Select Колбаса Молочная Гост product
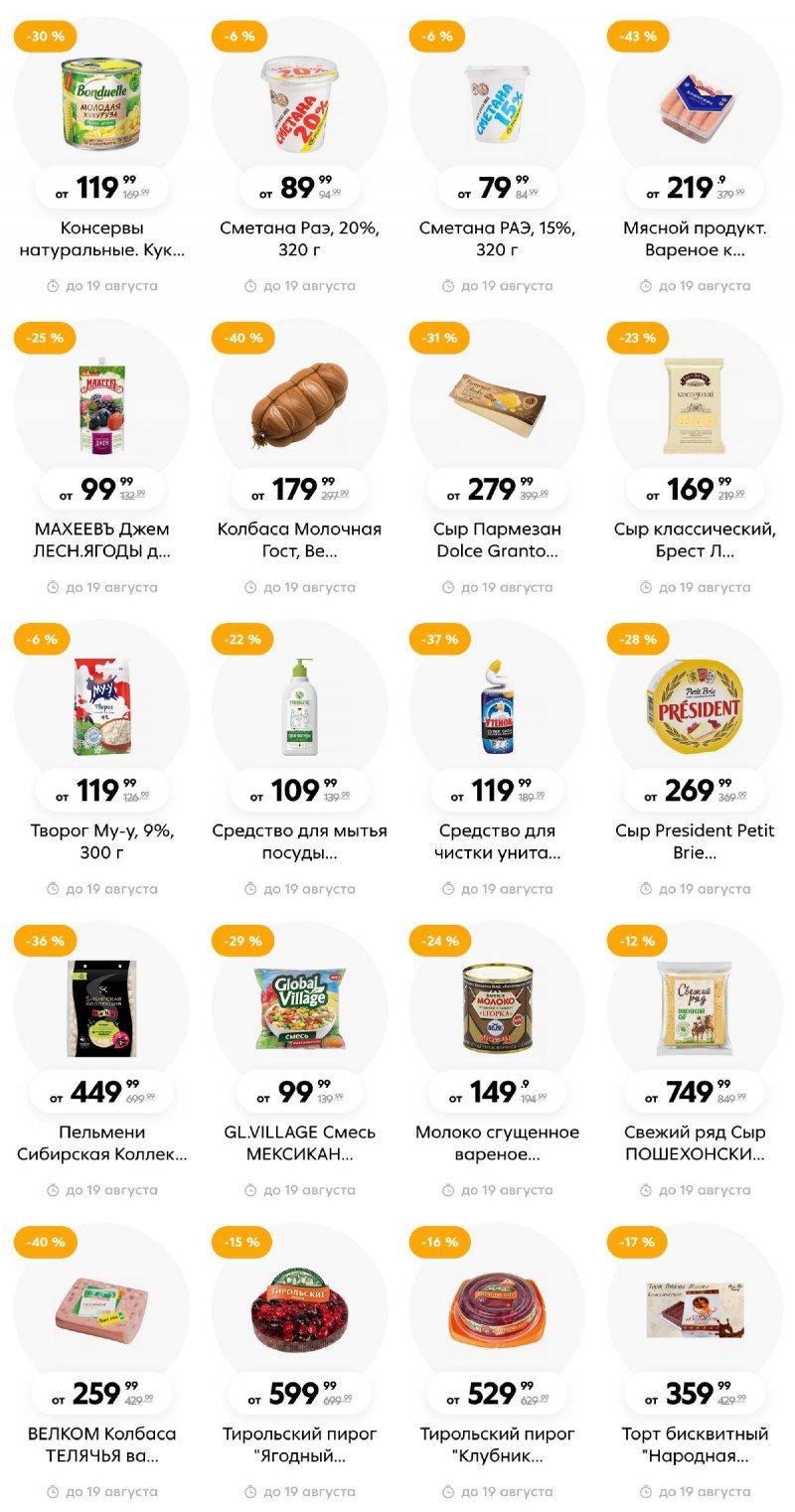Viewport: 795px width, 1512px height. coord(299,405)
